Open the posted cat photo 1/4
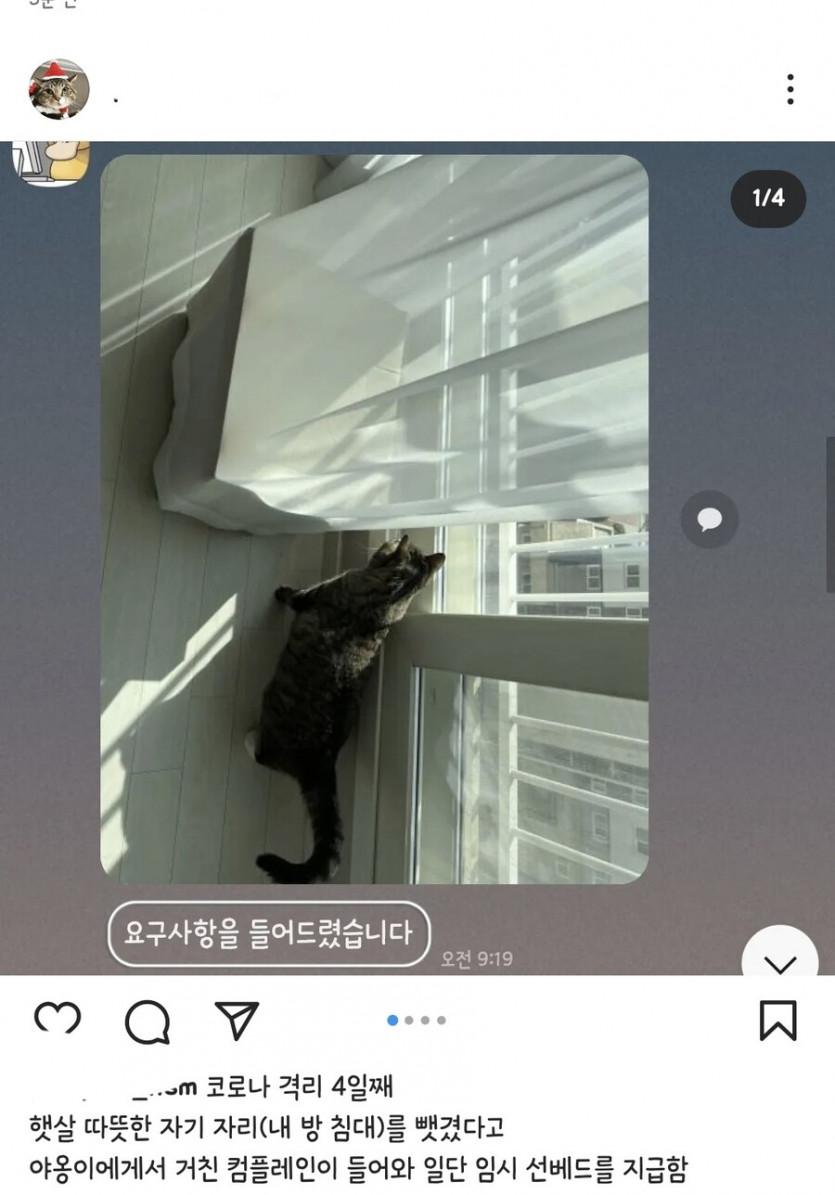Viewport: 835px width, 1195px height. pos(374,518)
